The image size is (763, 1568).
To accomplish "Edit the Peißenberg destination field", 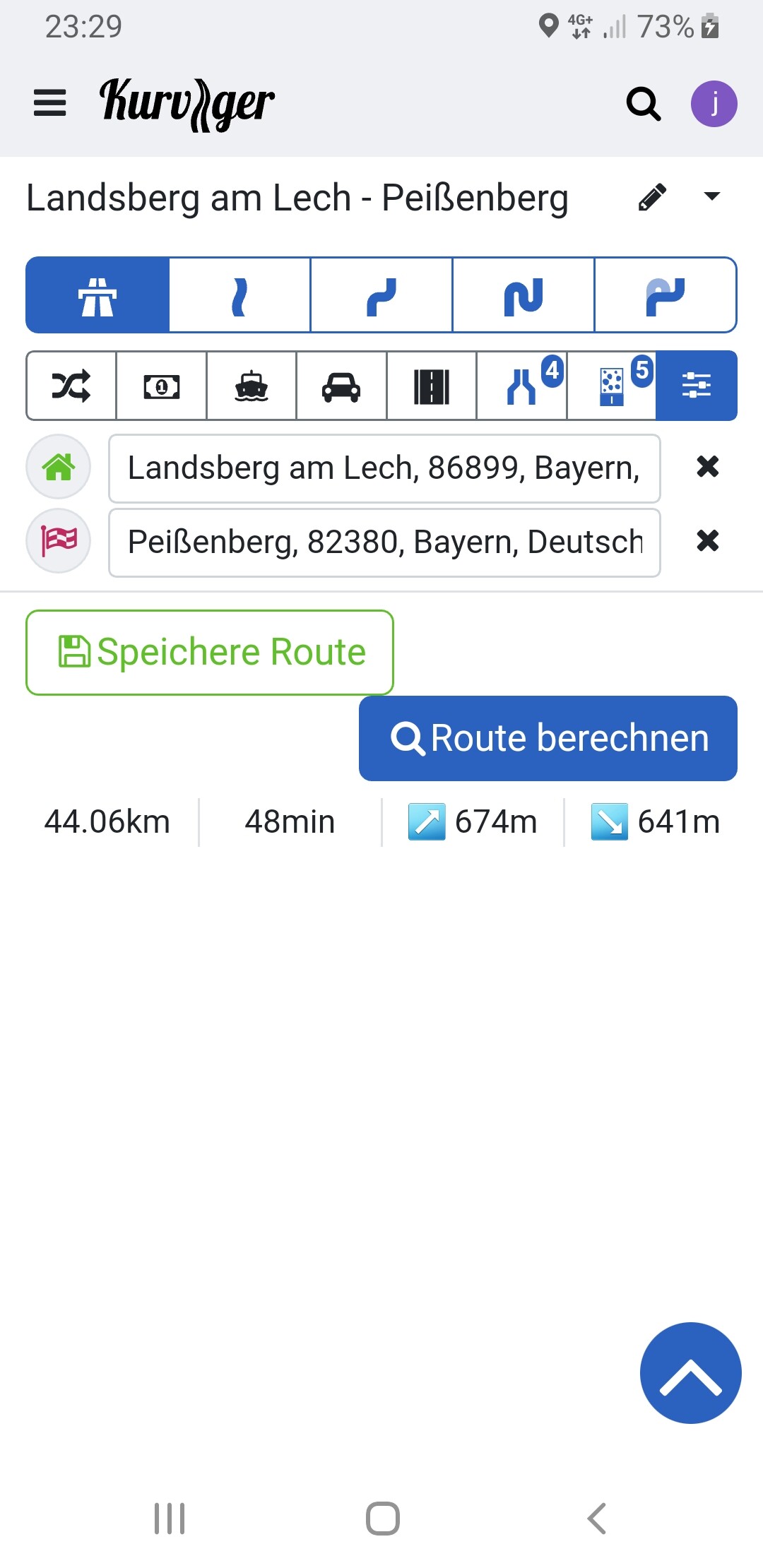I will [x=384, y=542].
